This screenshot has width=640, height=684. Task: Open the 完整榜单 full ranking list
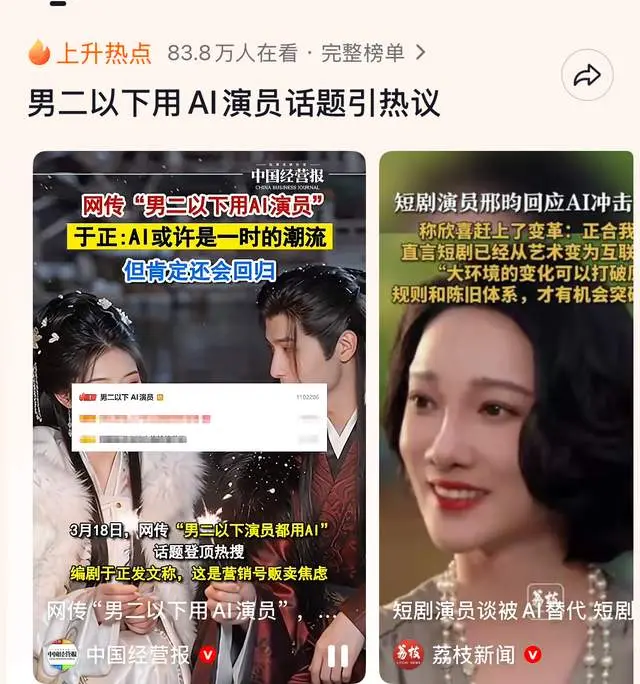tap(372, 52)
